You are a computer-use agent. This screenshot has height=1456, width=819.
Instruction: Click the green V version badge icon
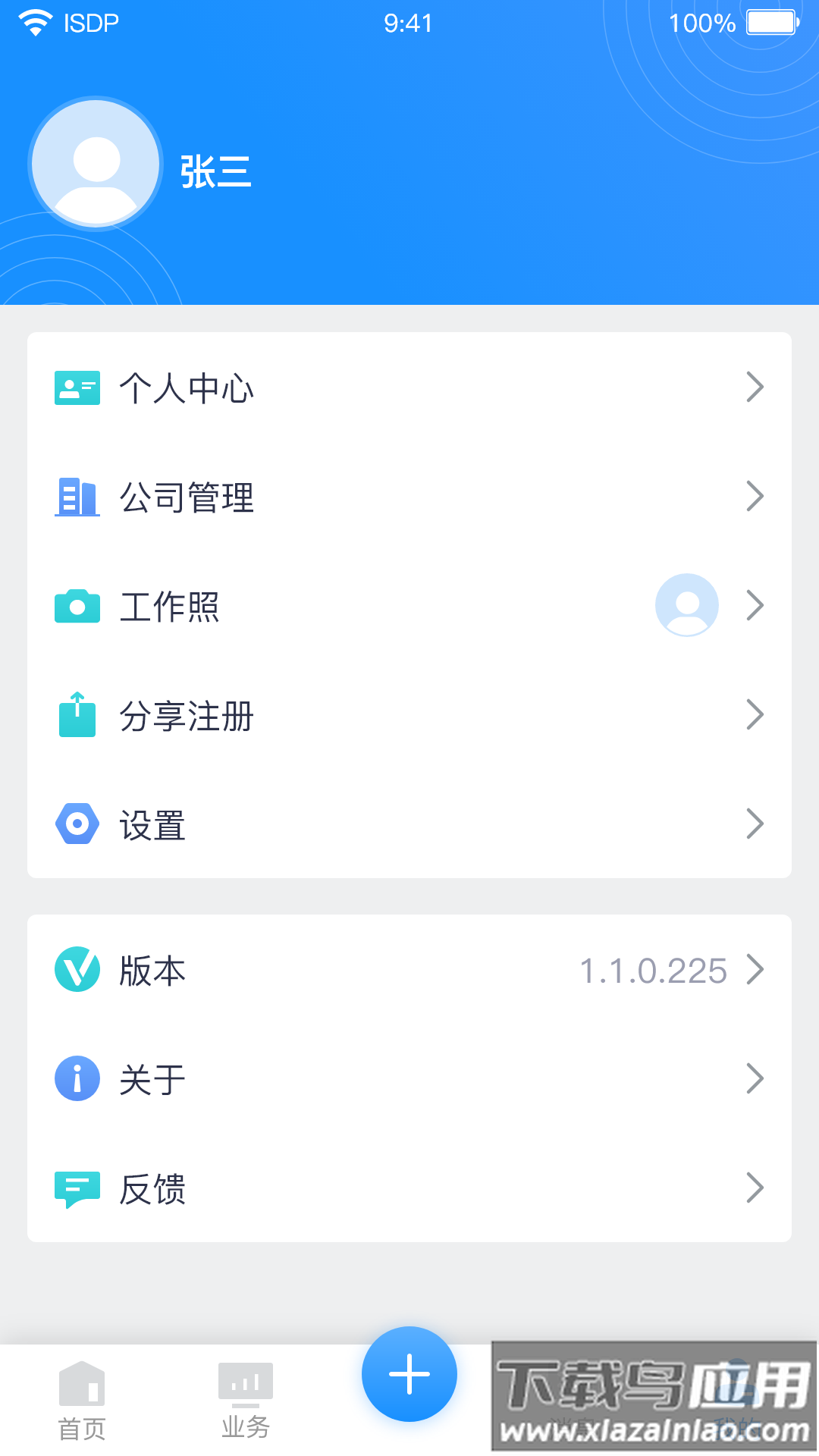tap(77, 970)
